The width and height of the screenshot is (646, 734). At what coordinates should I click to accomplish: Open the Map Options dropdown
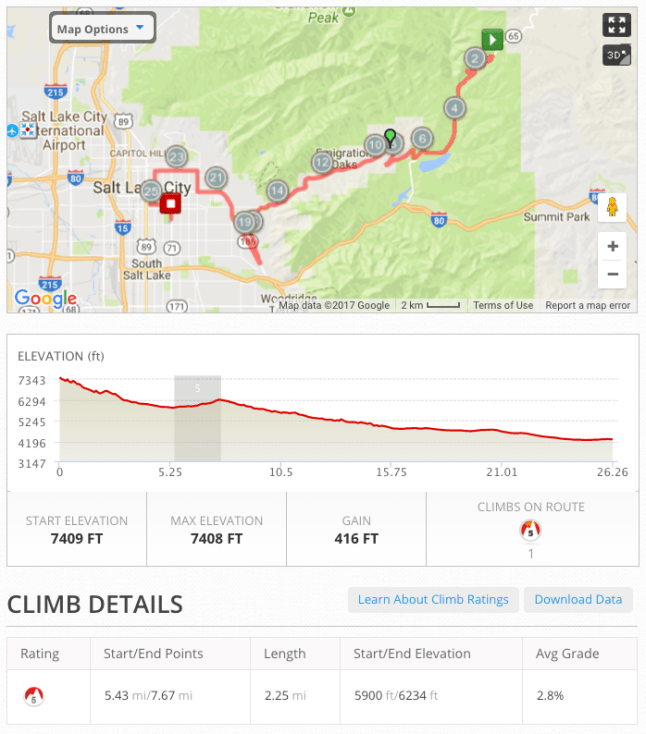102,28
